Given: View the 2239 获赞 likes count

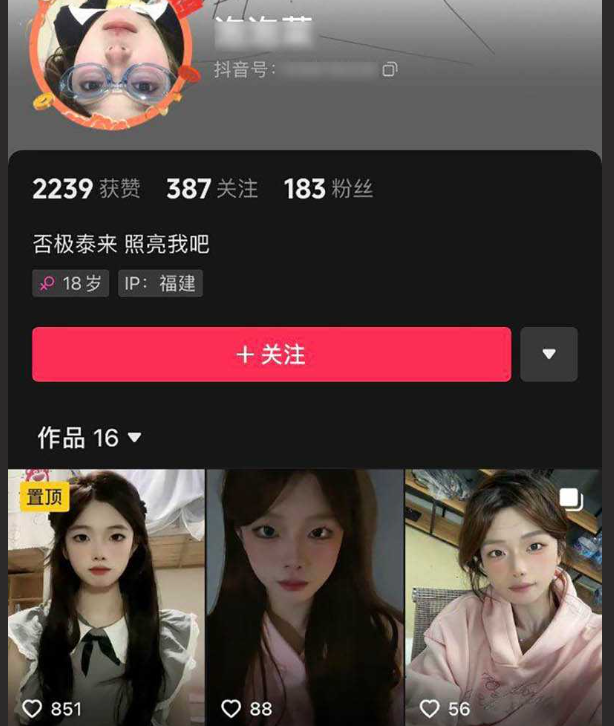Looking at the screenshot, I should point(86,189).
